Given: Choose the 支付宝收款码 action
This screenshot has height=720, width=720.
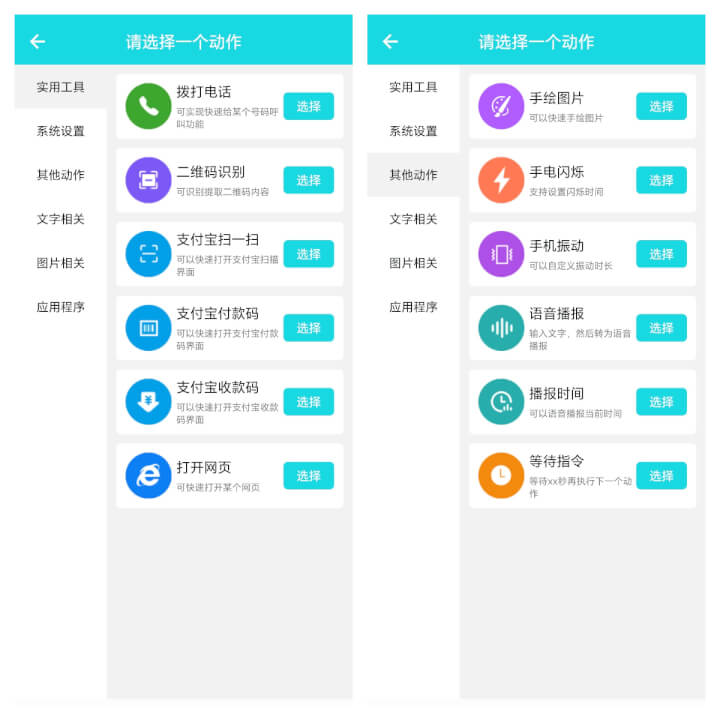Looking at the screenshot, I should pyautogui.click(x=308, y=402).
